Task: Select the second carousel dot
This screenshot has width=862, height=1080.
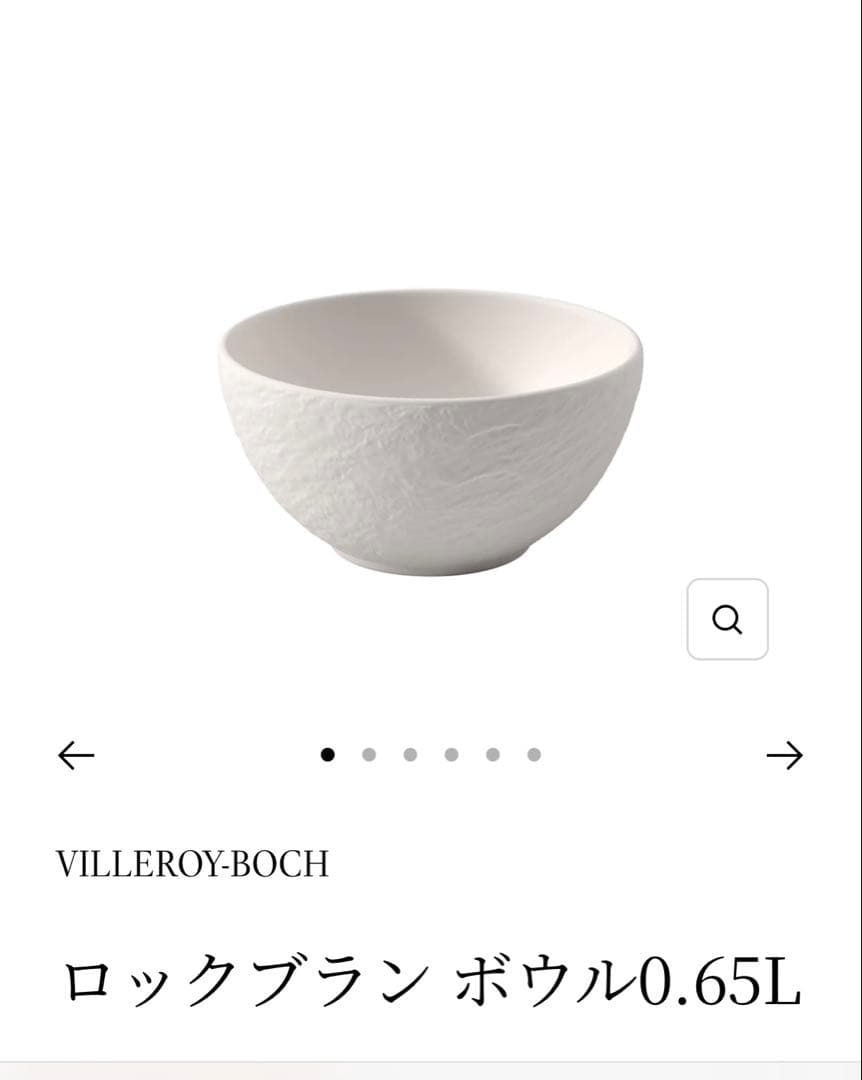Action: point(369,755)
